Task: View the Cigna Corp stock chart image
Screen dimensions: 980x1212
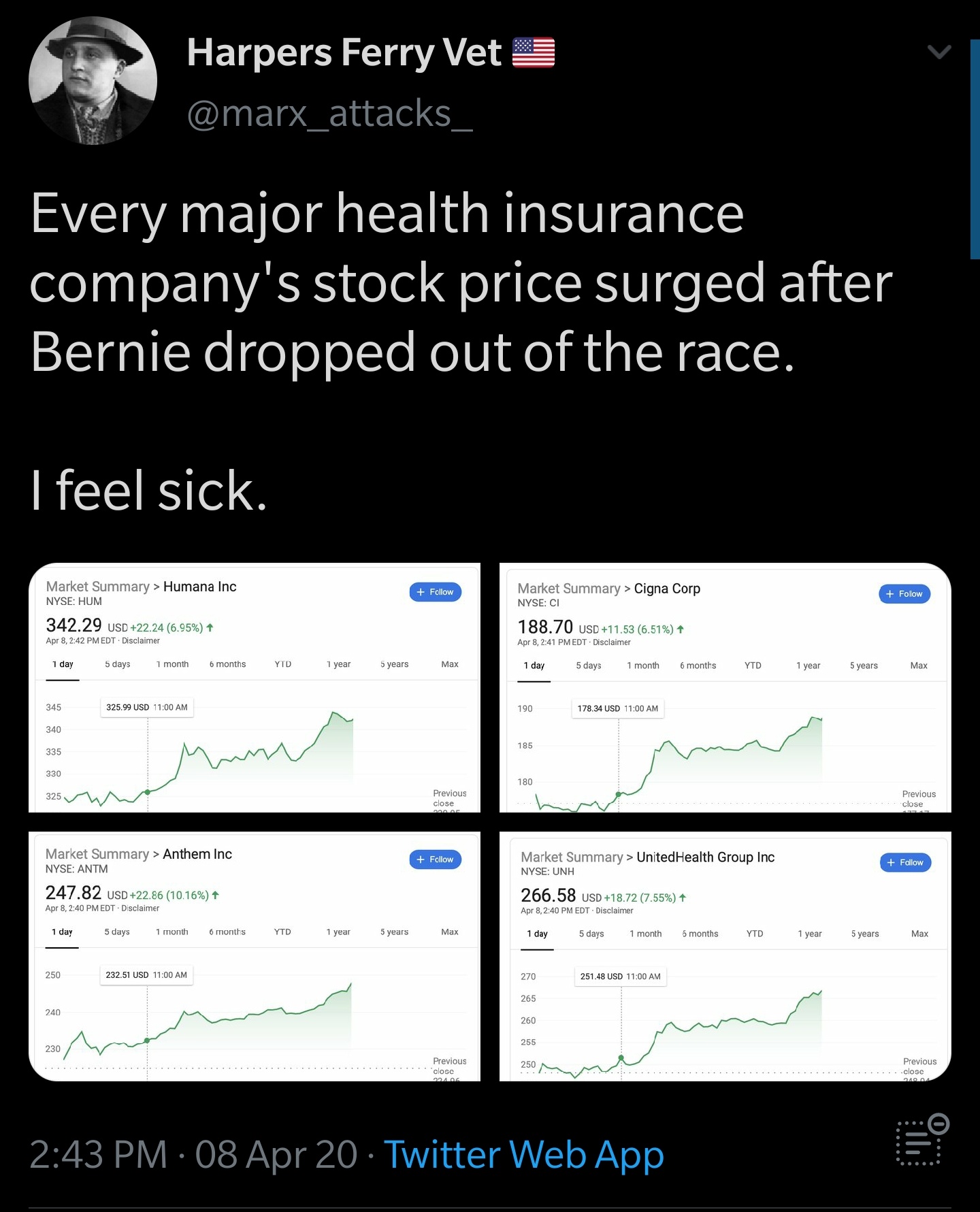Action: pos(725,687)
